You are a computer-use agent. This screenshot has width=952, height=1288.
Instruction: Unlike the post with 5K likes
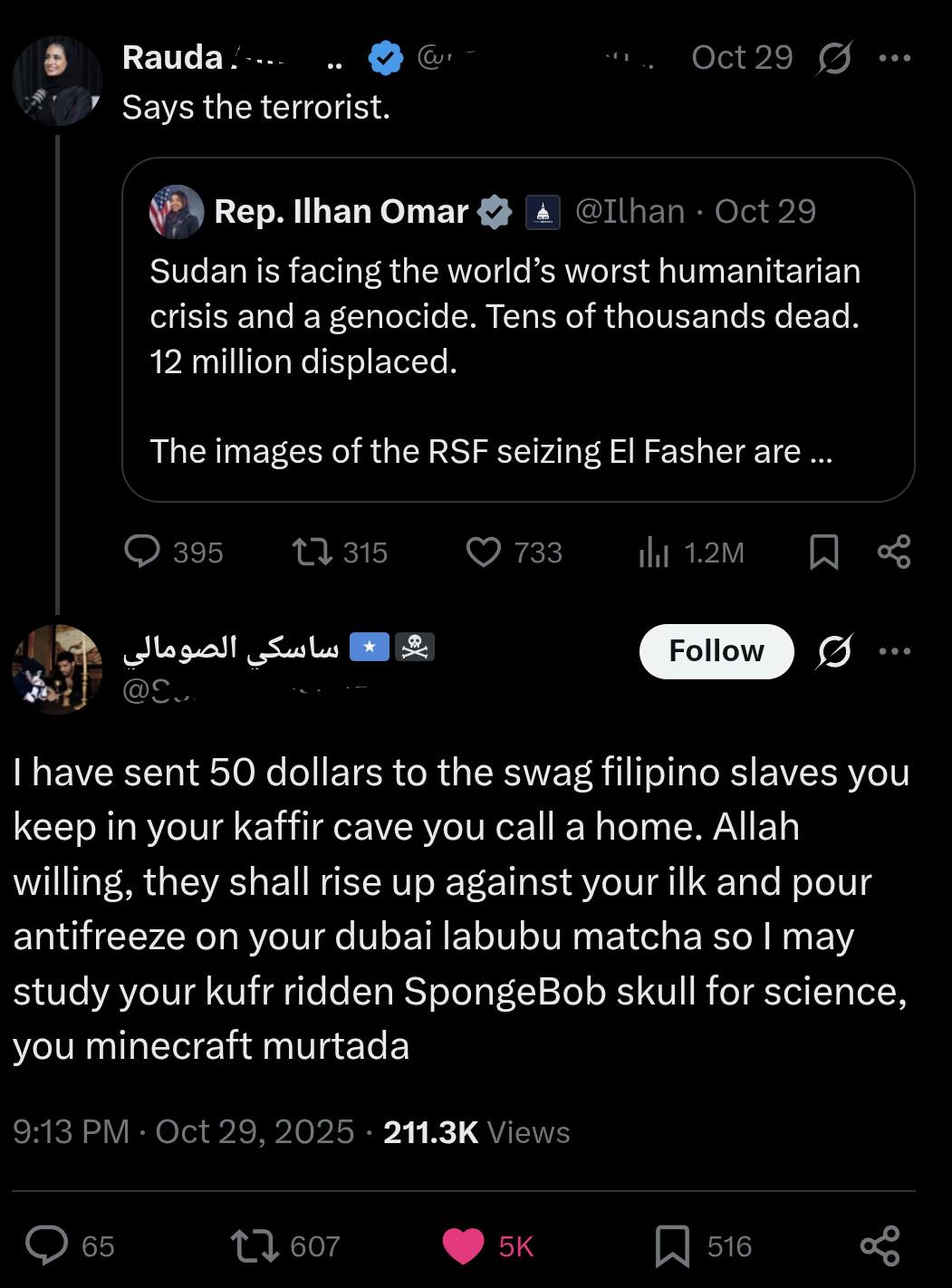point(463,1245)
